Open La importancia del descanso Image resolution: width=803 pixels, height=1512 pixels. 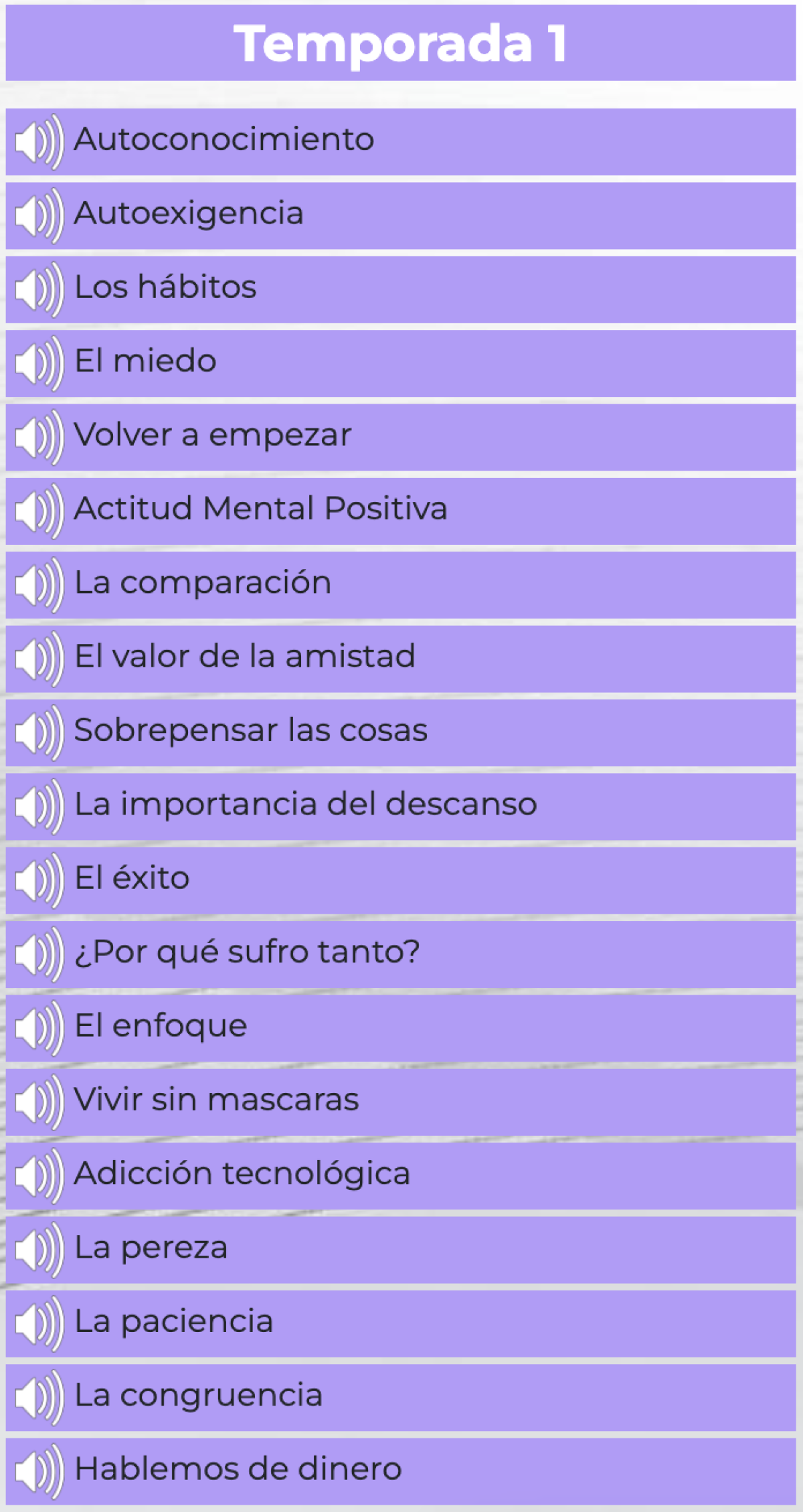coord(401,807)
